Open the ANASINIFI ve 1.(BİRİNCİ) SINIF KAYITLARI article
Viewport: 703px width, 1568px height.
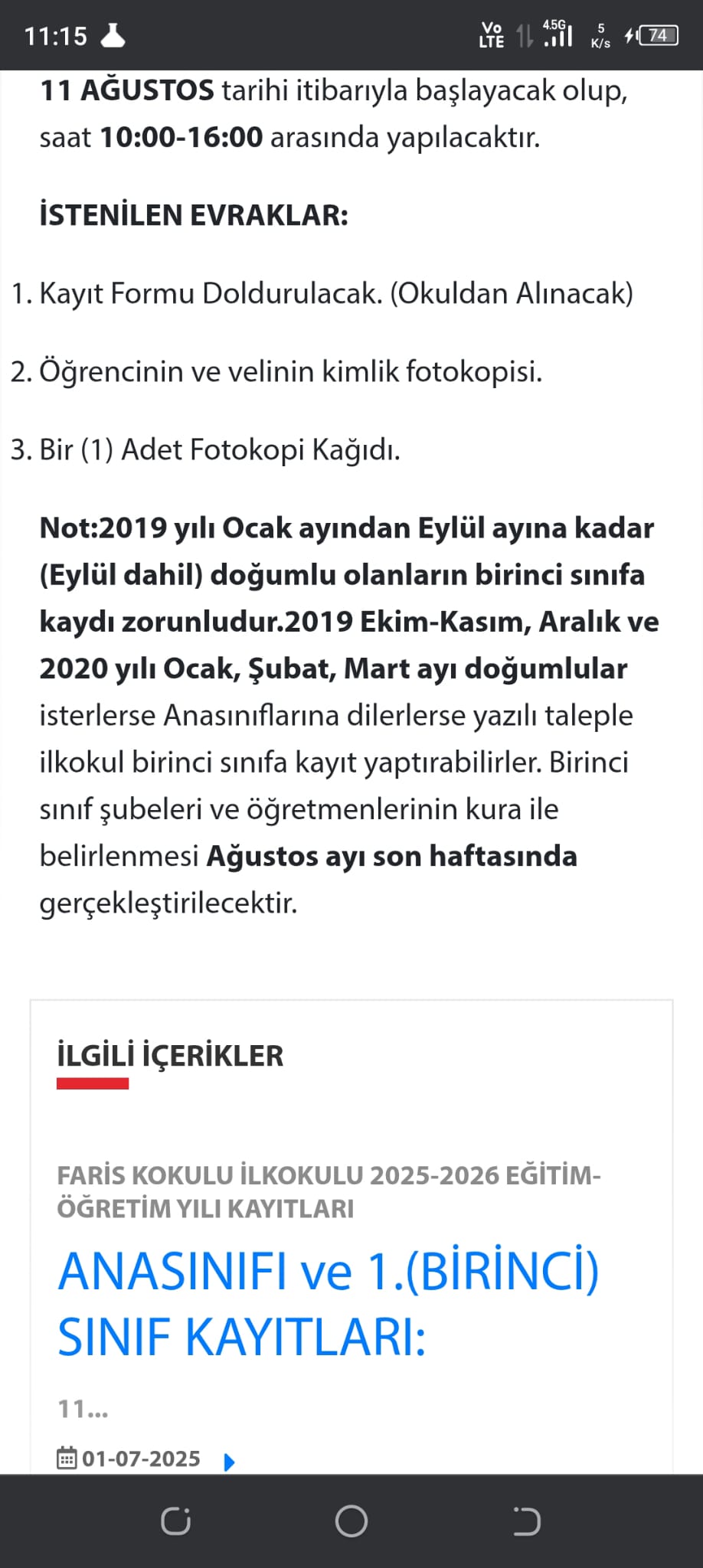click(328, 1304)
